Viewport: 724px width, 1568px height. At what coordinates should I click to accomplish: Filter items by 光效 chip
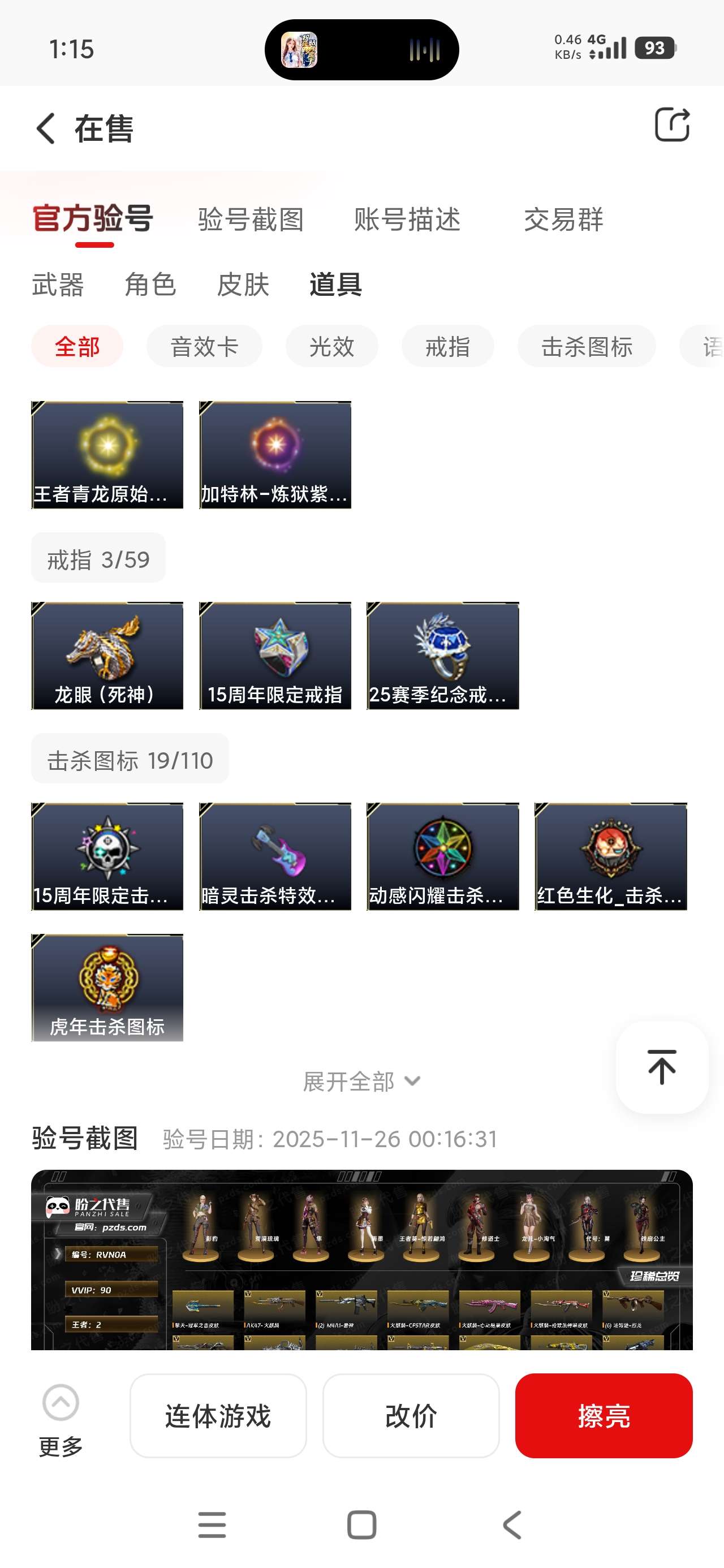pyautogui.click(x=332, y=347)
